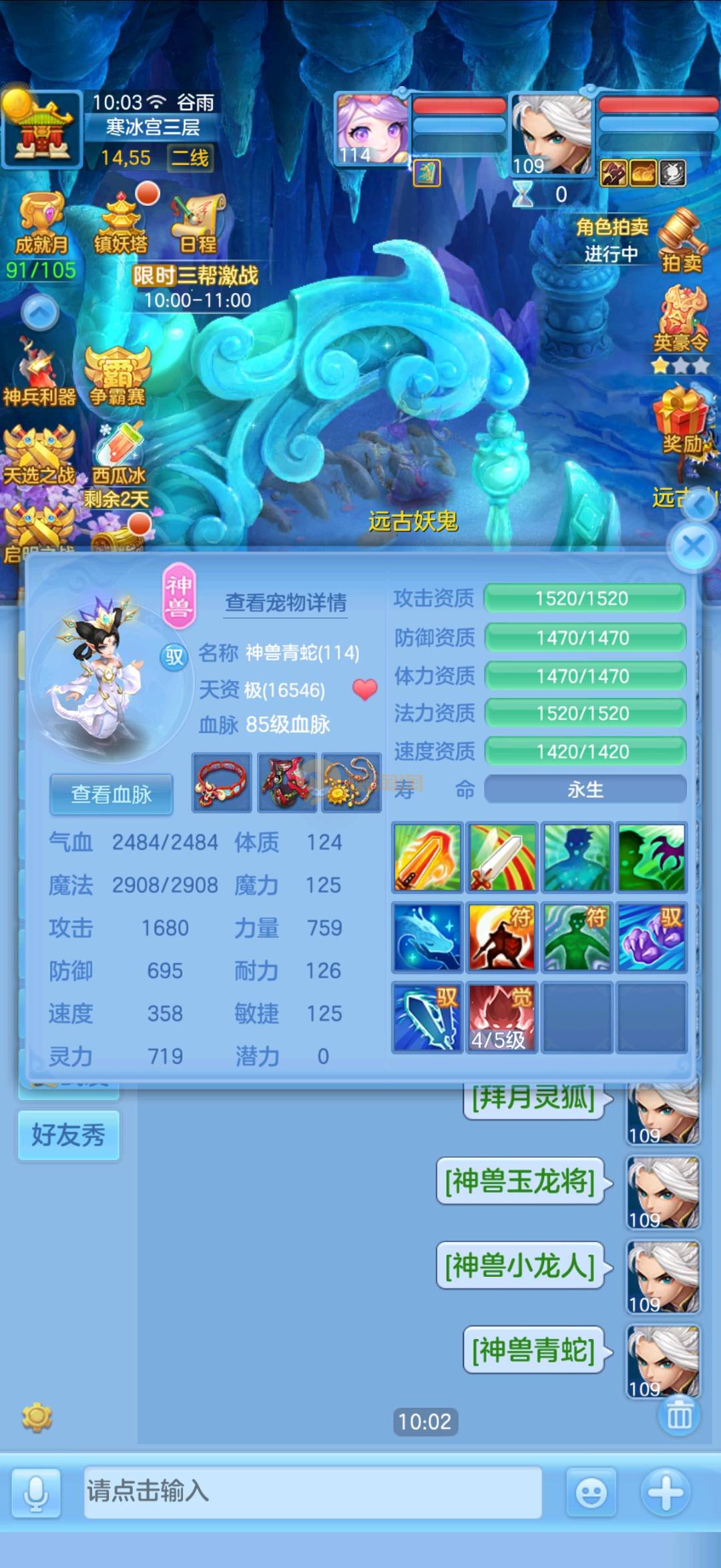The width and height of the screenshot is (721, 1568).
Task: Open the emoji picker
Action: pyautogui.click(x=591, y=1493)
